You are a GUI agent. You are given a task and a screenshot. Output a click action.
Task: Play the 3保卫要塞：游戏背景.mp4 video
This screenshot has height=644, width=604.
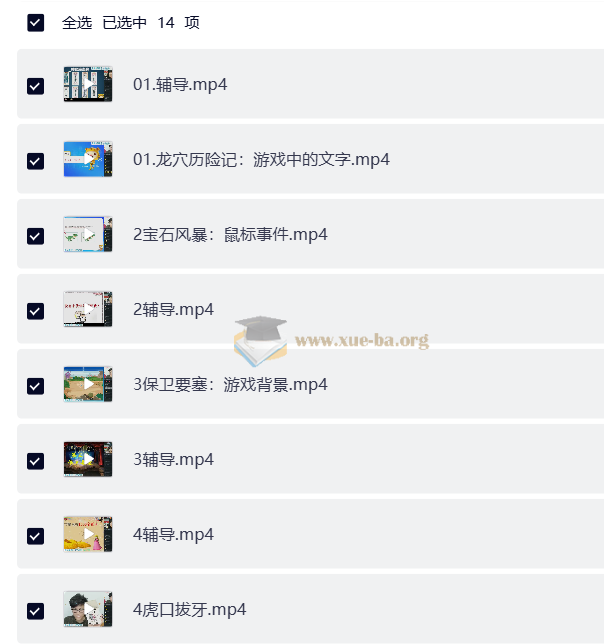pyautogui.click(x=230, y=385)
